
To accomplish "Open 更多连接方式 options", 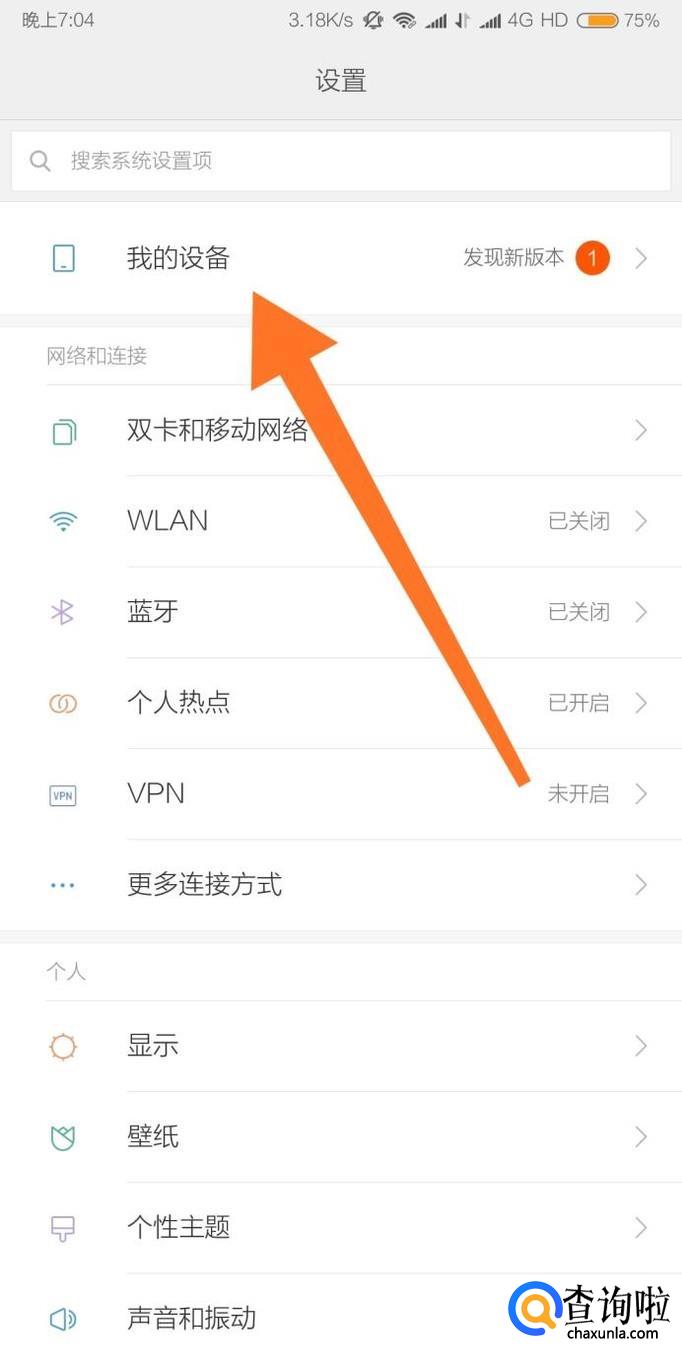I will point(204,885).
